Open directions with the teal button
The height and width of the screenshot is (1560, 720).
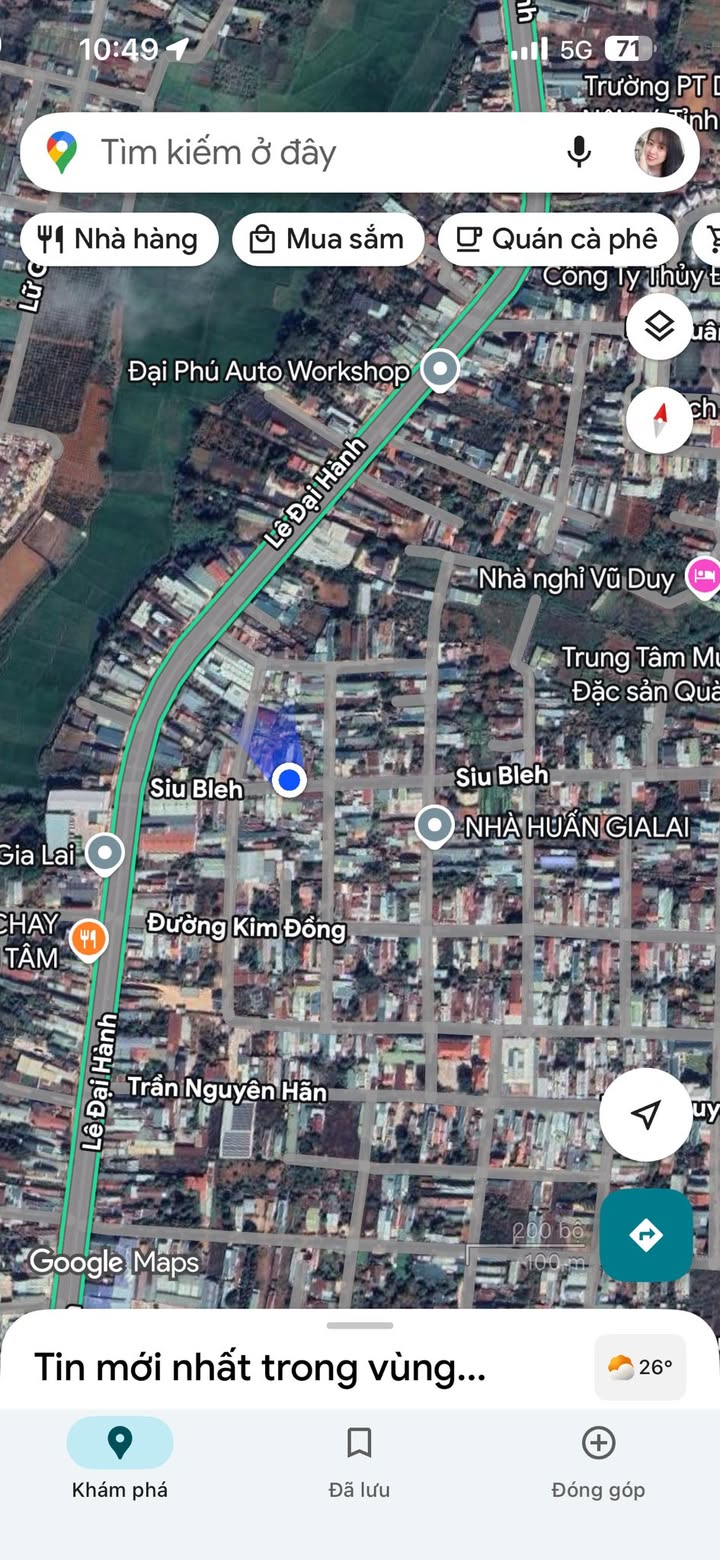pos(646,1235)
